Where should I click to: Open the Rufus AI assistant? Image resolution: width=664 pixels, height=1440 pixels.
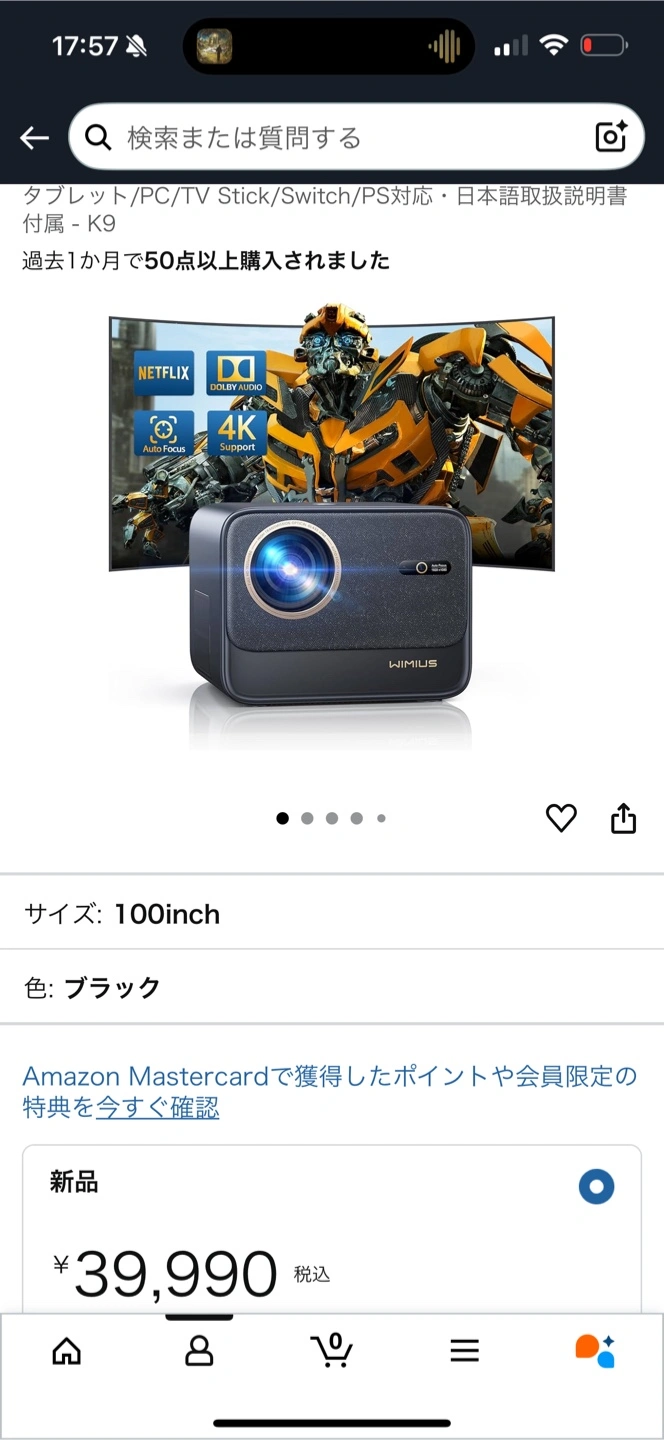[595, 1351]
